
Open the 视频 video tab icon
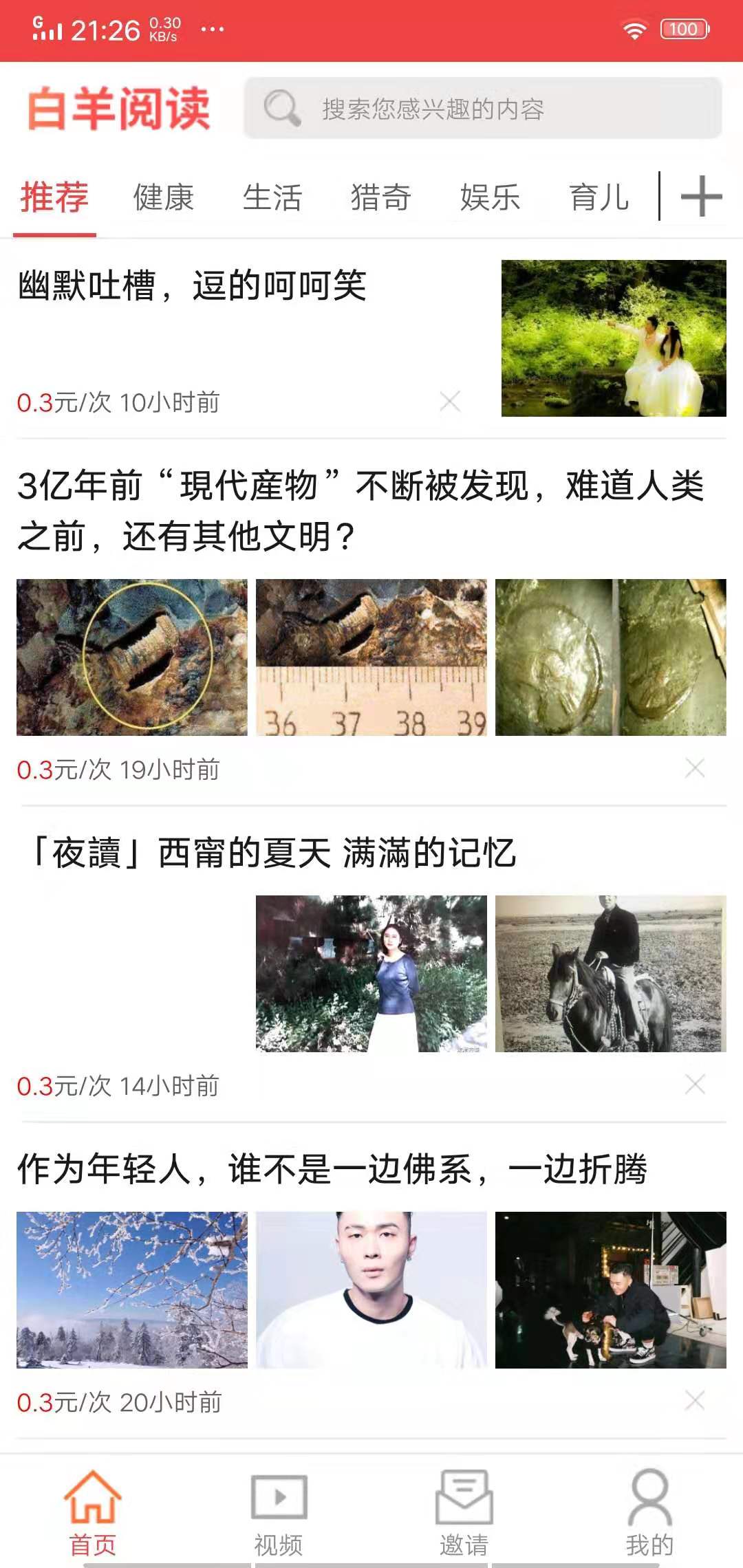[x=278, y=1496]
